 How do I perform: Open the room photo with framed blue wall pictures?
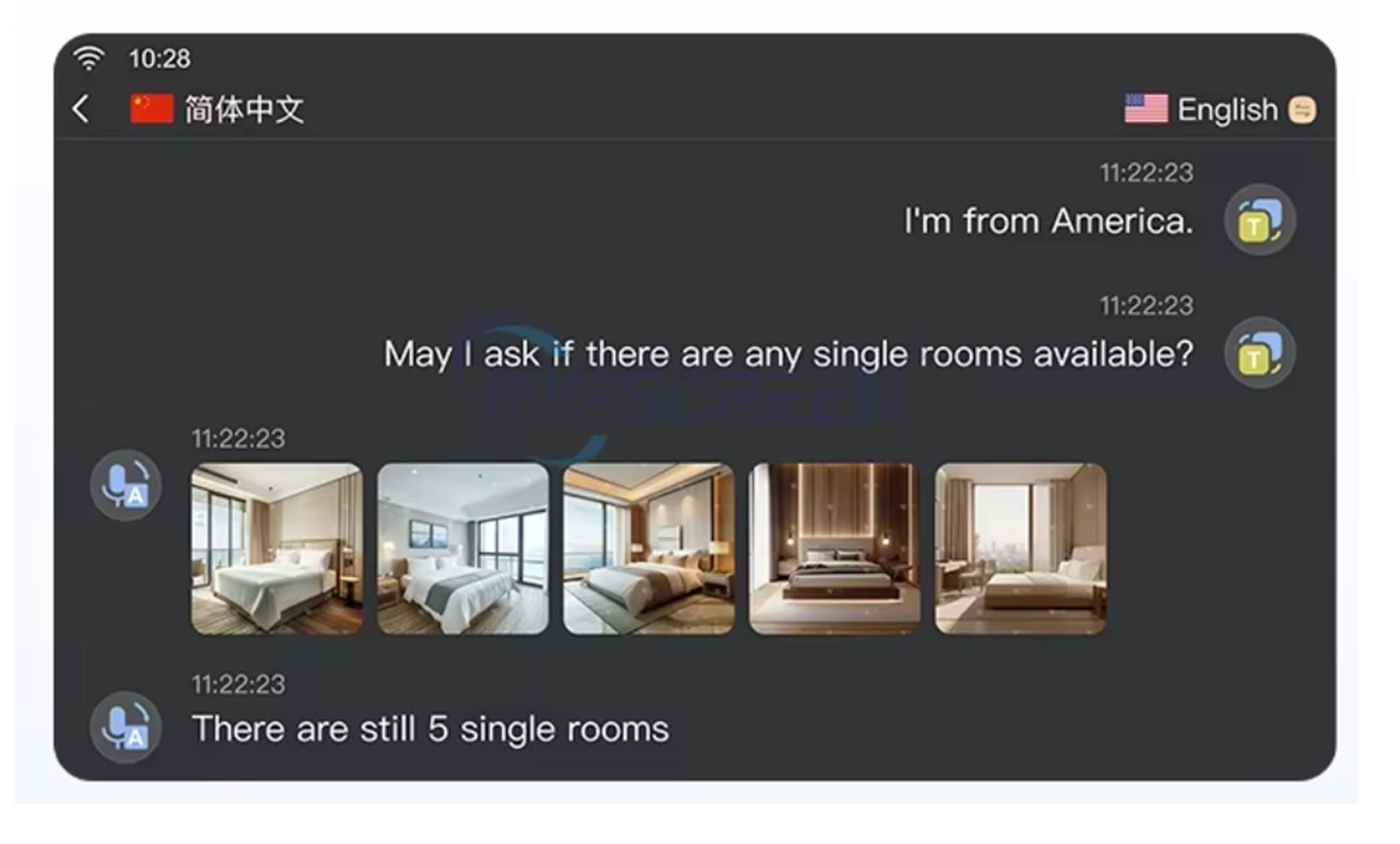[x=463, y=549]
